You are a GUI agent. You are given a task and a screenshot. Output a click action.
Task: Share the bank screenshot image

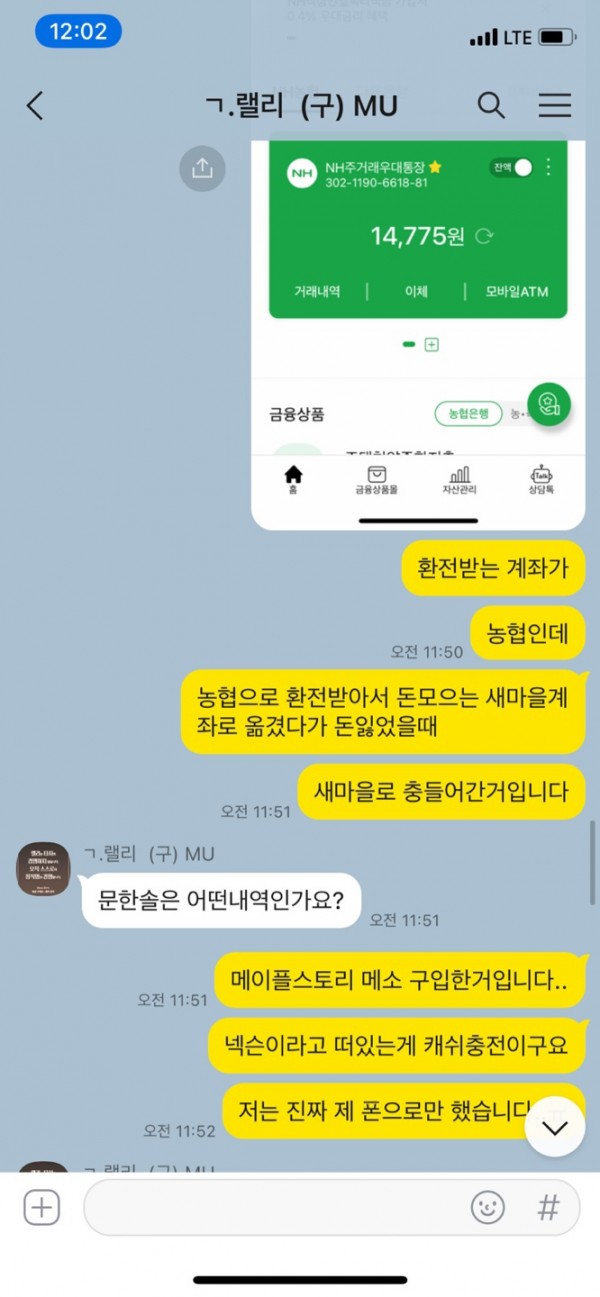pyautogui.click(x=203, y=168)
